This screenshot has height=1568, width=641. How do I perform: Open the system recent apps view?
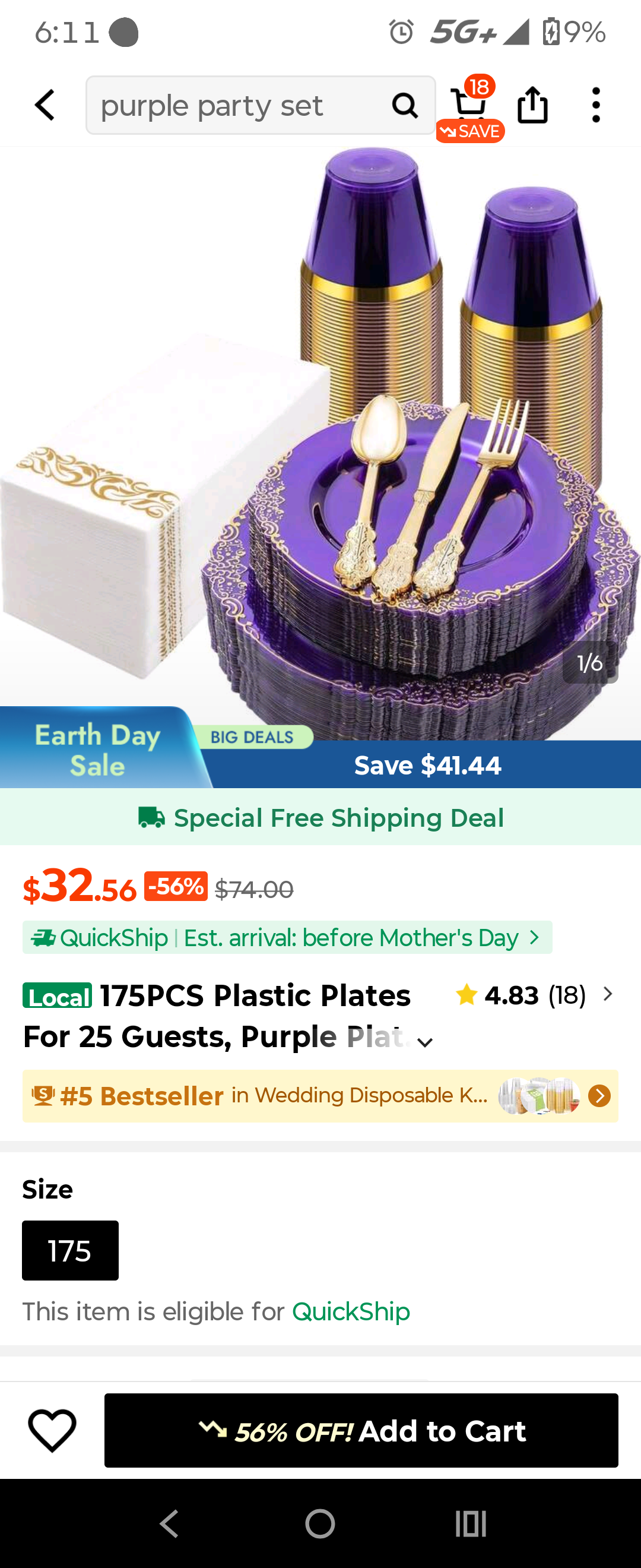(471, 1524)
